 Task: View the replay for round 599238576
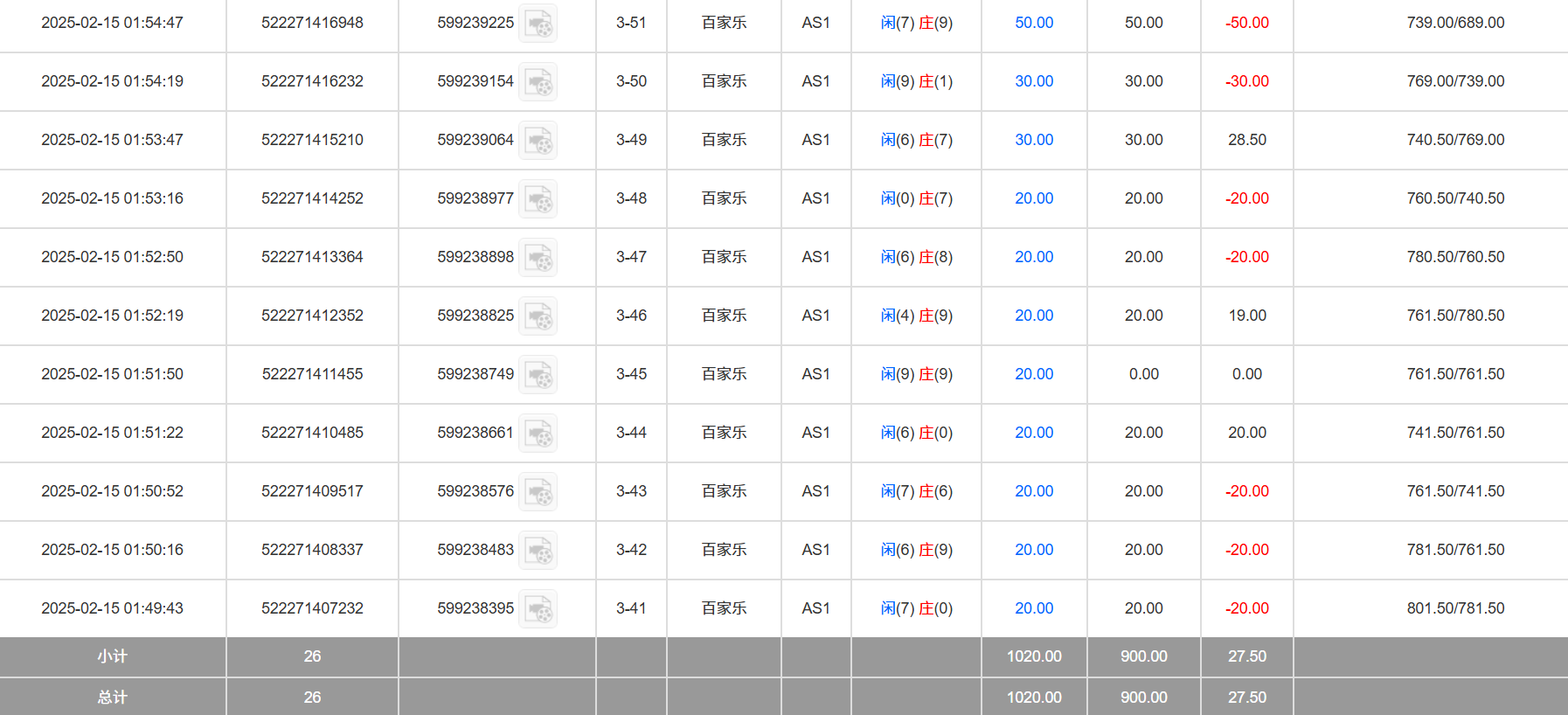click(x=538, y=492)
